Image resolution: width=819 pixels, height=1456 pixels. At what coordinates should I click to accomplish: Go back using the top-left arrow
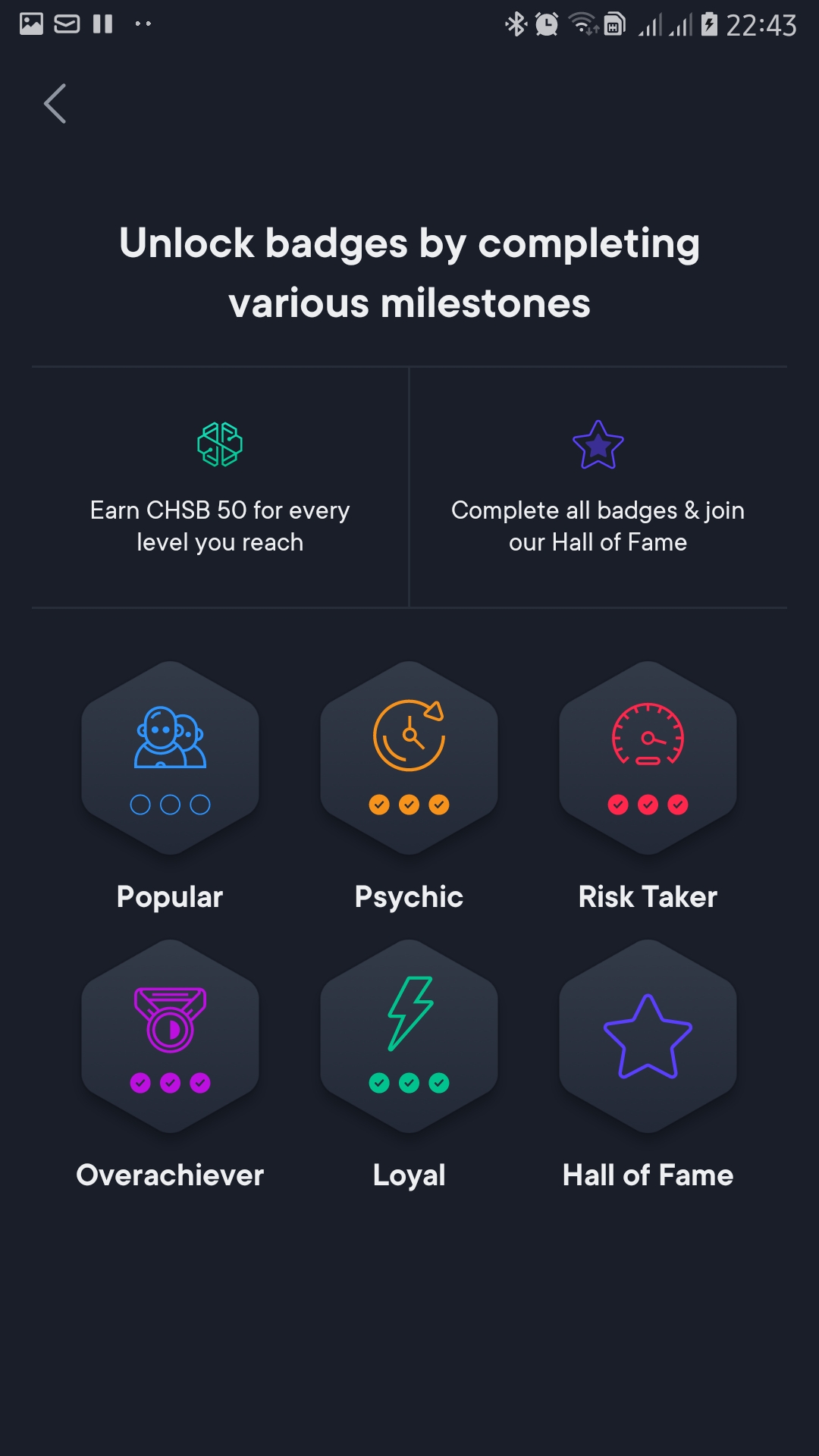click(x=55, y=103)
